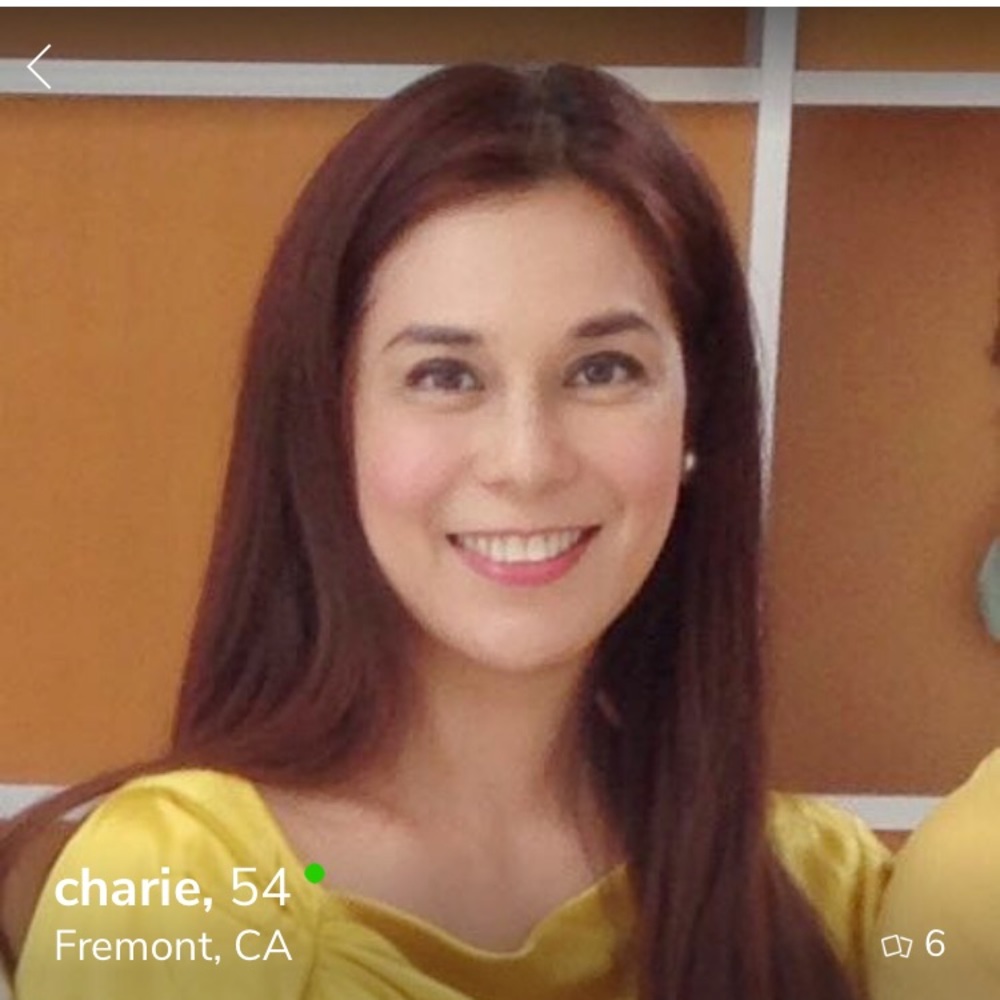Screen dimensions: 1000x1000
Task: Go back using the top-left arrow
Action: (39, 67)
